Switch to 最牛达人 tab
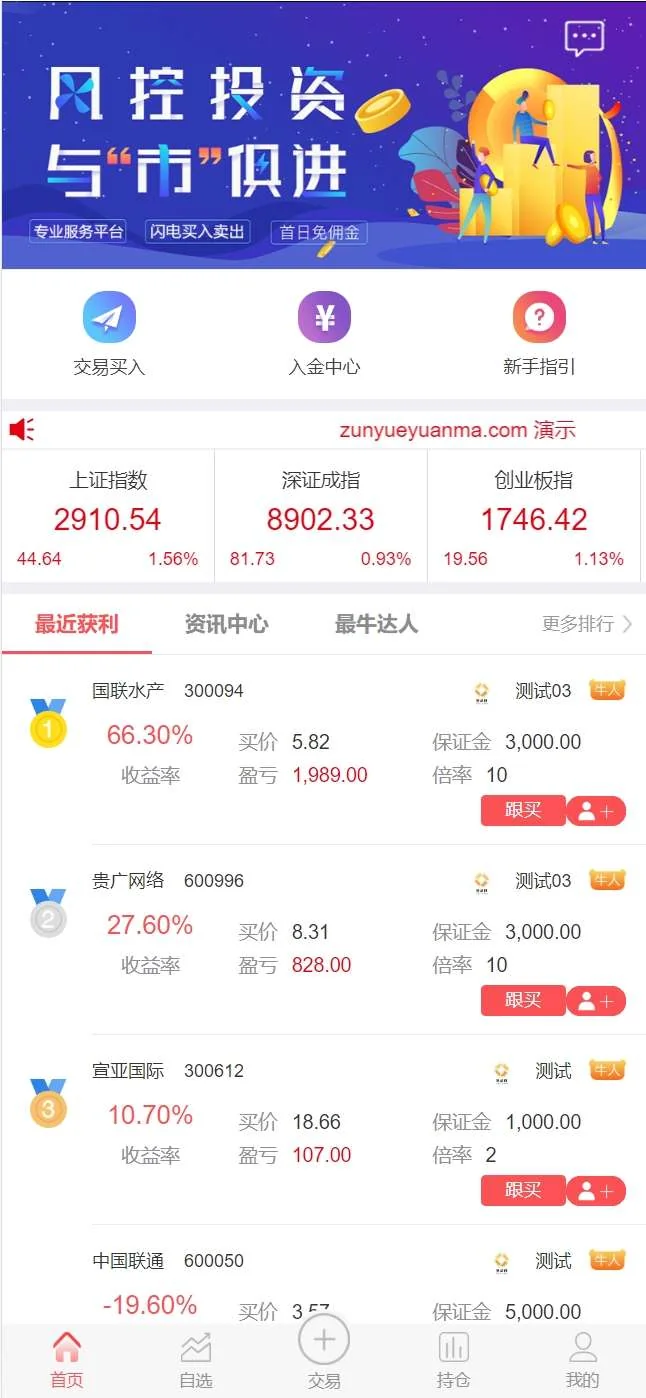 (x=376, y=625)
